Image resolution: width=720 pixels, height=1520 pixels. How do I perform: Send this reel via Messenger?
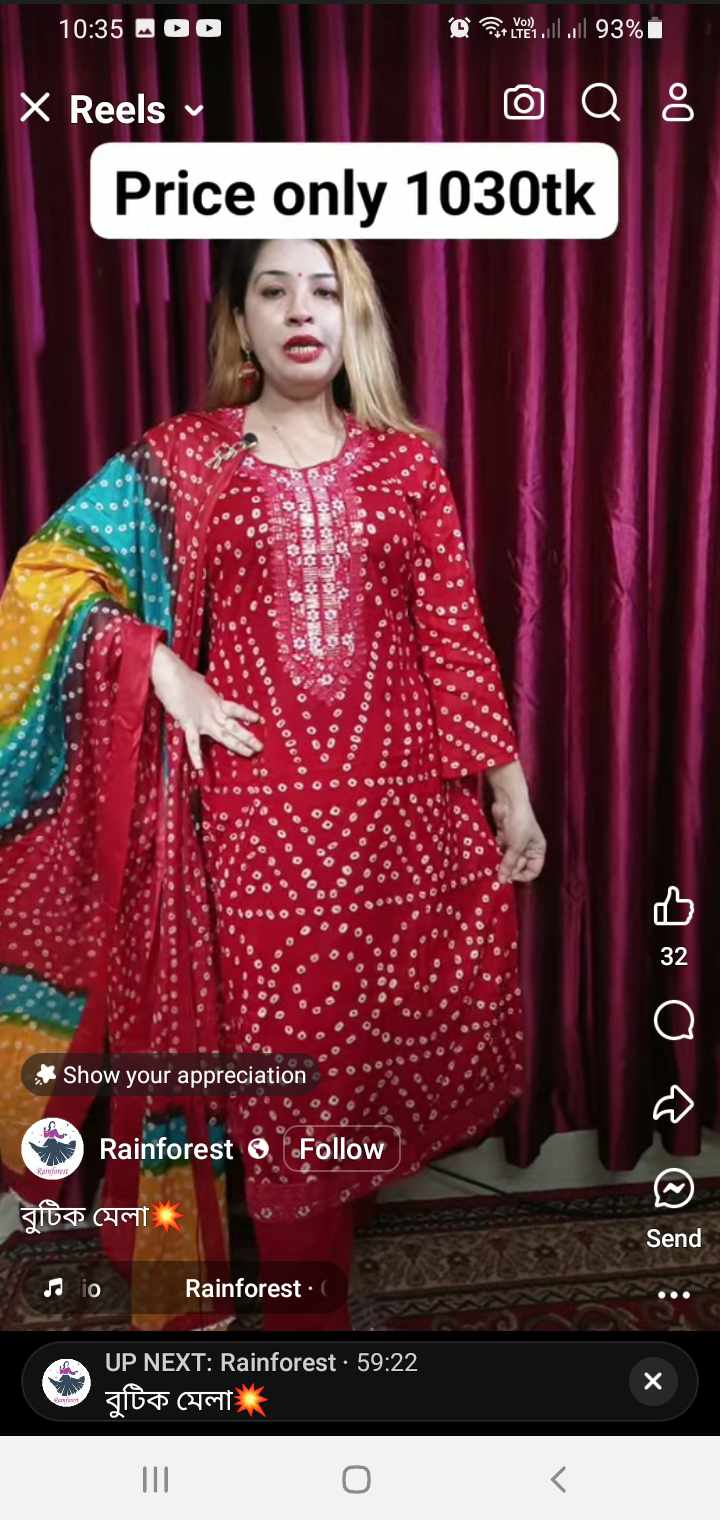pyautogui.click(x=673, y=1190)
